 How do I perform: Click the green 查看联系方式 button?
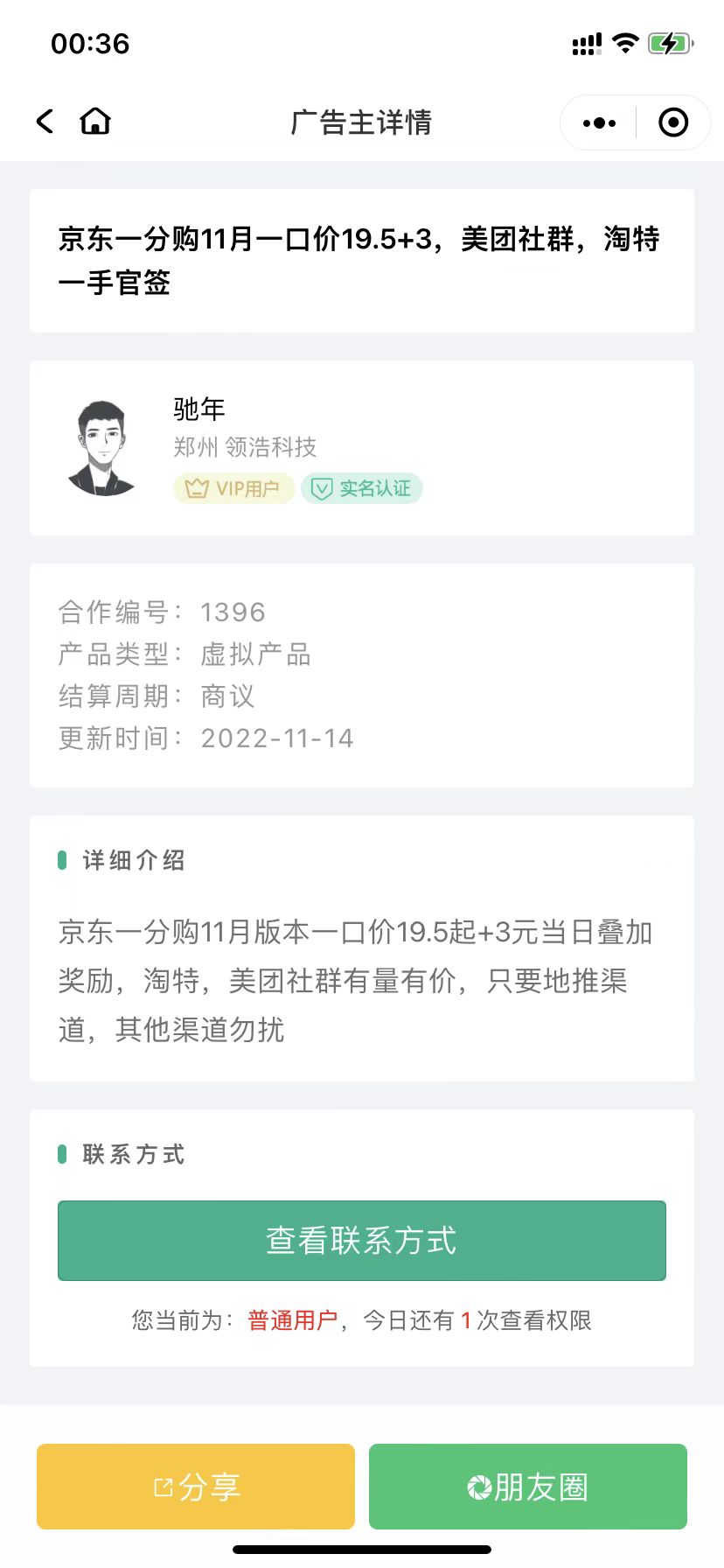[x=361, y=1240]
